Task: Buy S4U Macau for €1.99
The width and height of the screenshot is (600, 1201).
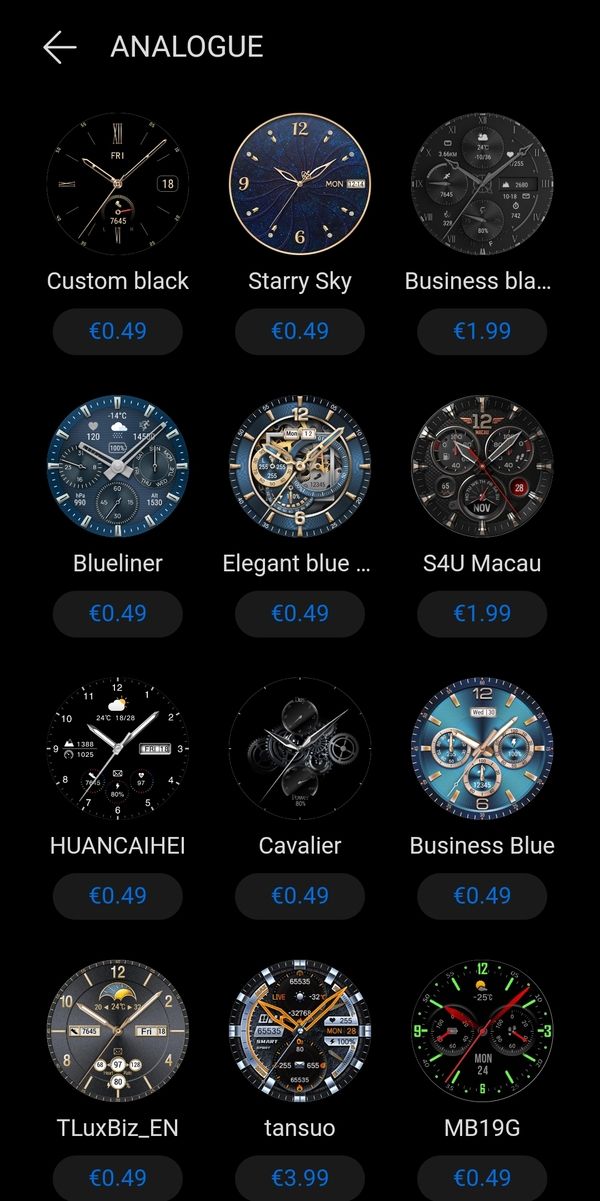Action: coord(482,613)
